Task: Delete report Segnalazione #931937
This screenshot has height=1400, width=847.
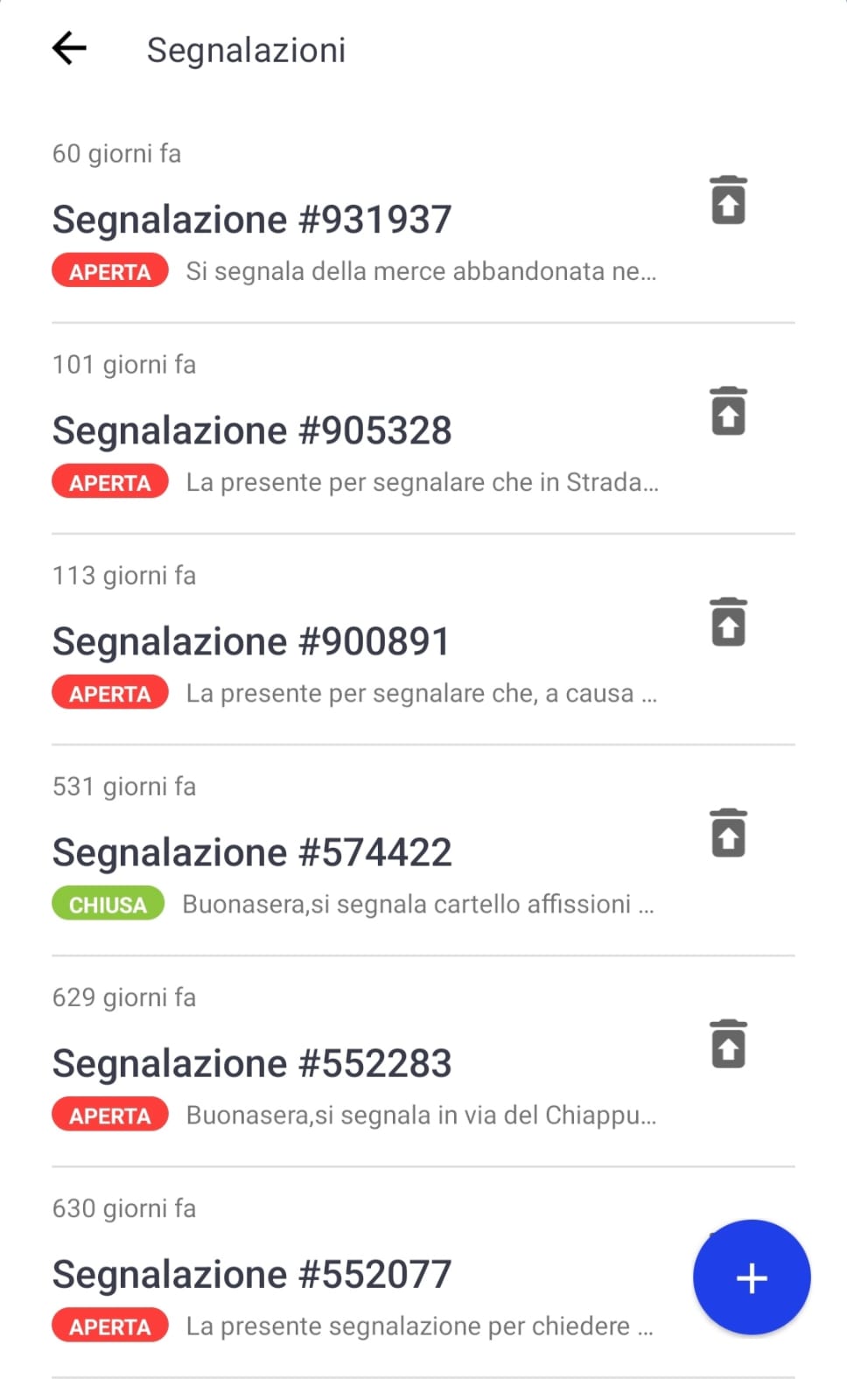Action: coord(727,199)
